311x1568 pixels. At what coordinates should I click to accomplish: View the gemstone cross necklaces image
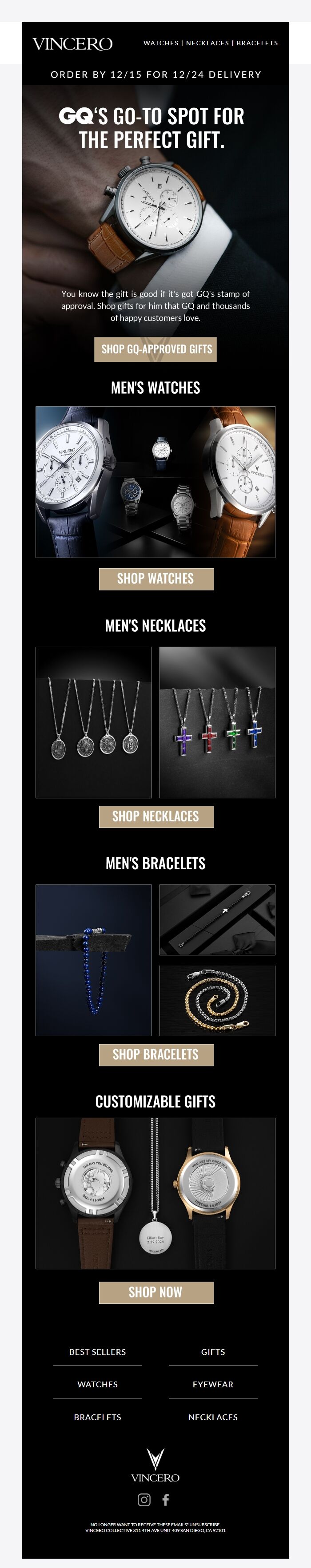tap(217, 722)
